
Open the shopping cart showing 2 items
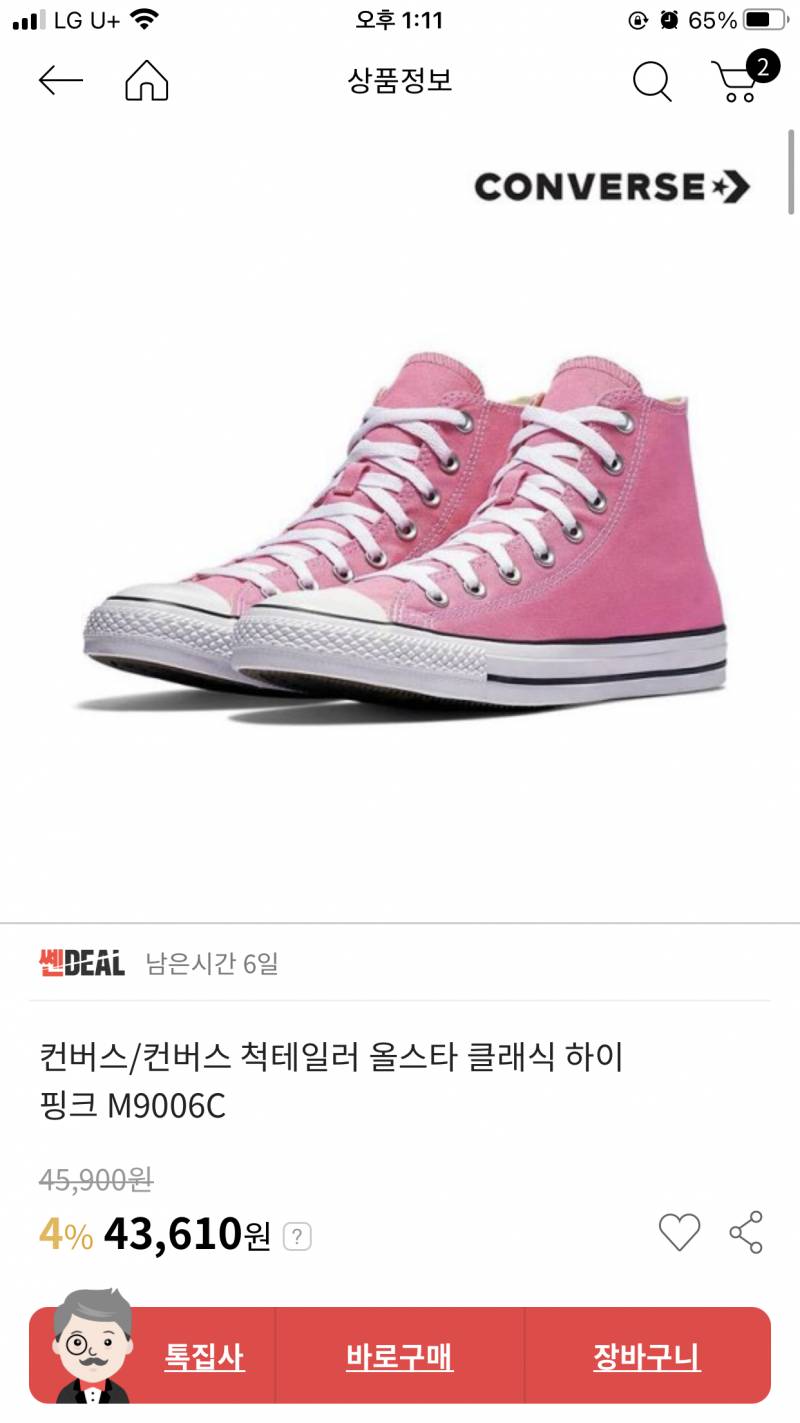click(x=739, y=84)
